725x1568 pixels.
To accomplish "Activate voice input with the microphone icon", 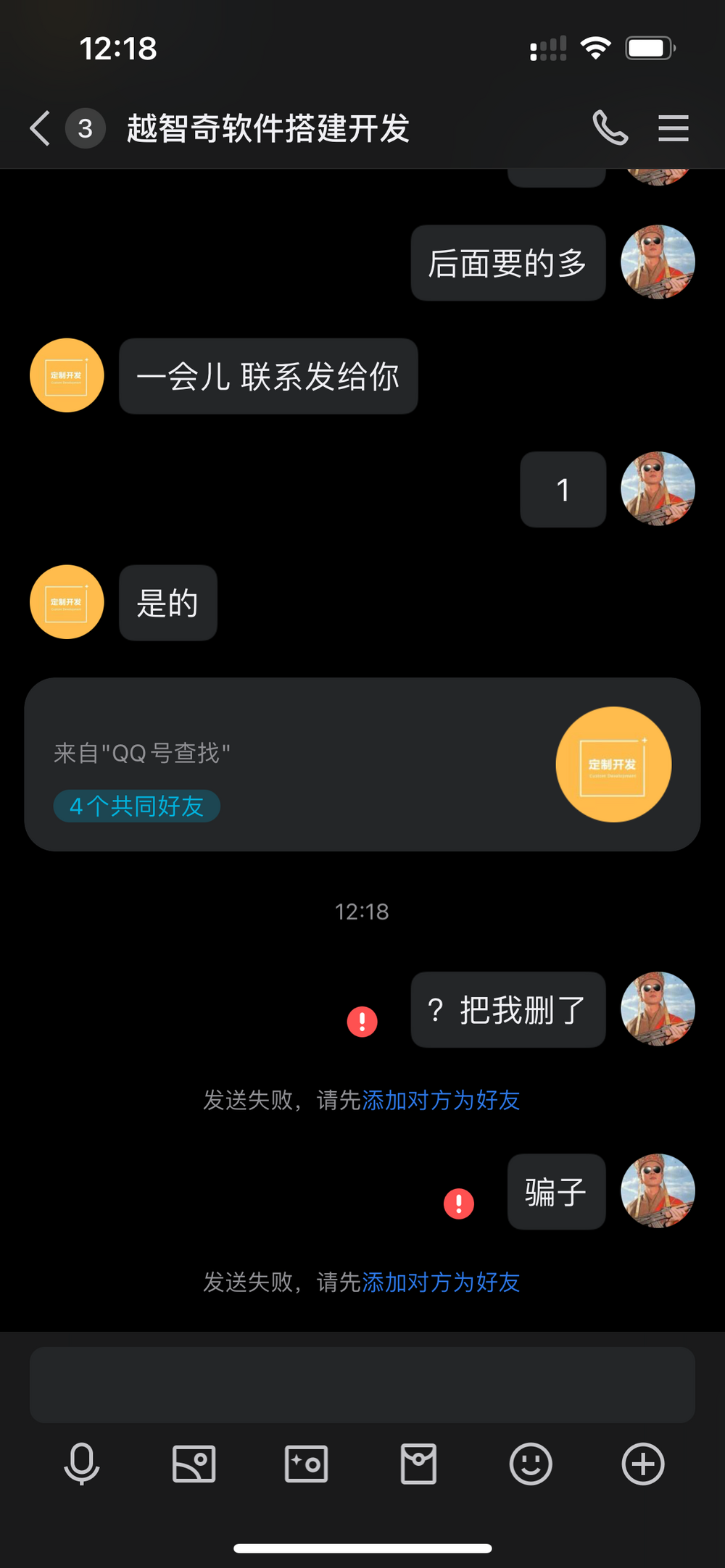I will [x=82, y=1464].
